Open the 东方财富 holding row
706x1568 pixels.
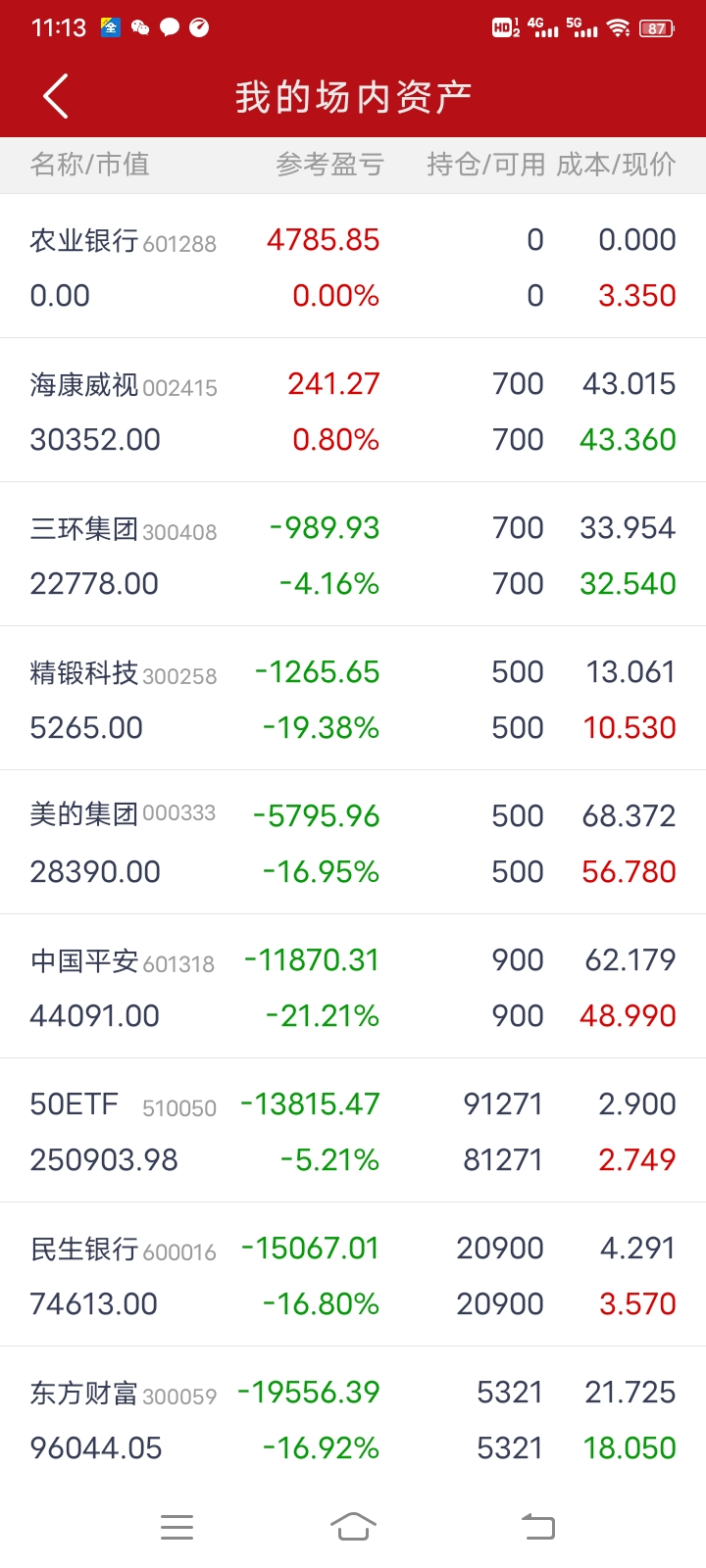(x=353, y=1419)
